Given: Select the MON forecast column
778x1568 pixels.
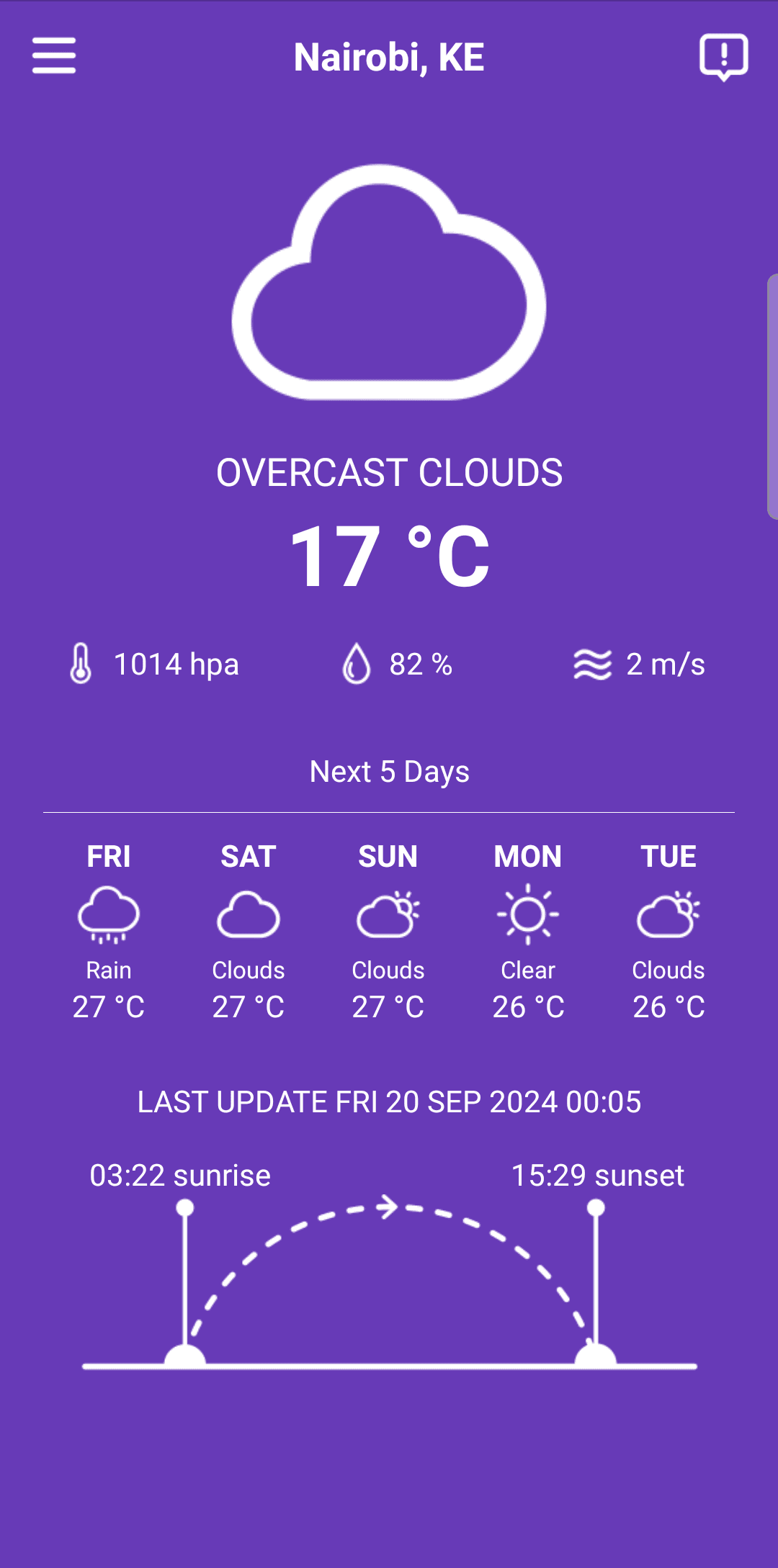Looking at the screenshot, I should [527, 929].
